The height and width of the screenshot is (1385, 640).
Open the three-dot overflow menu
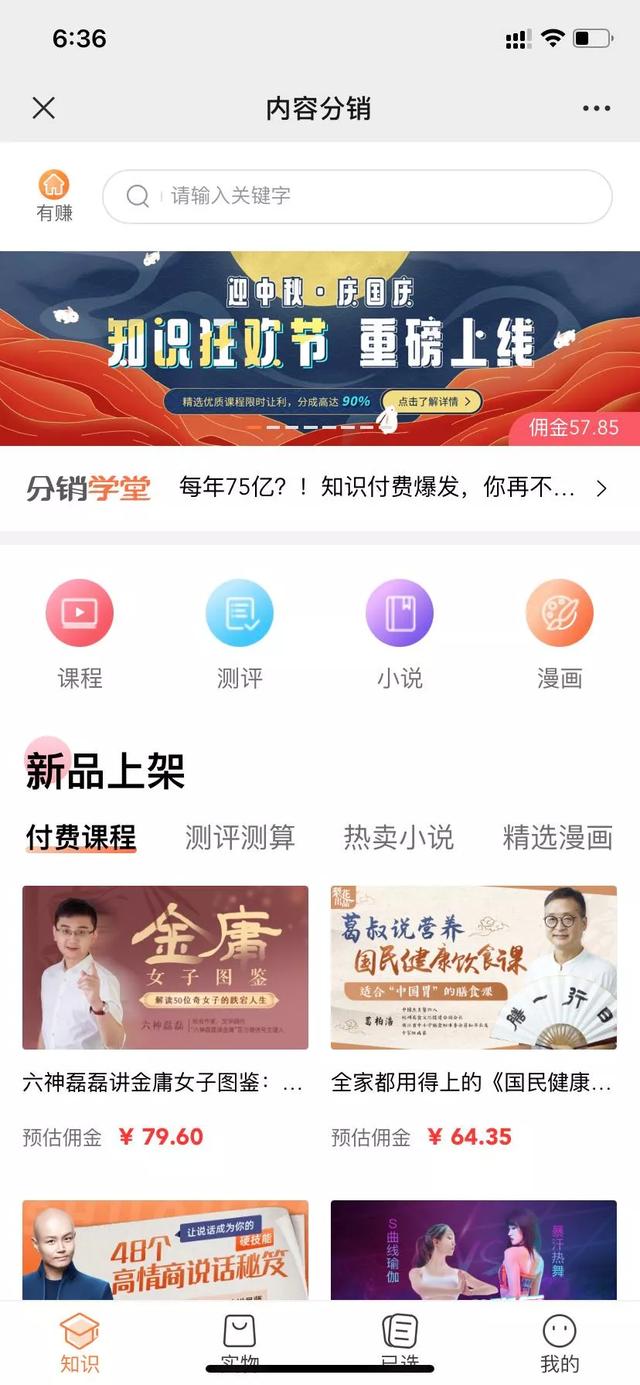click(x=596, y=108)
